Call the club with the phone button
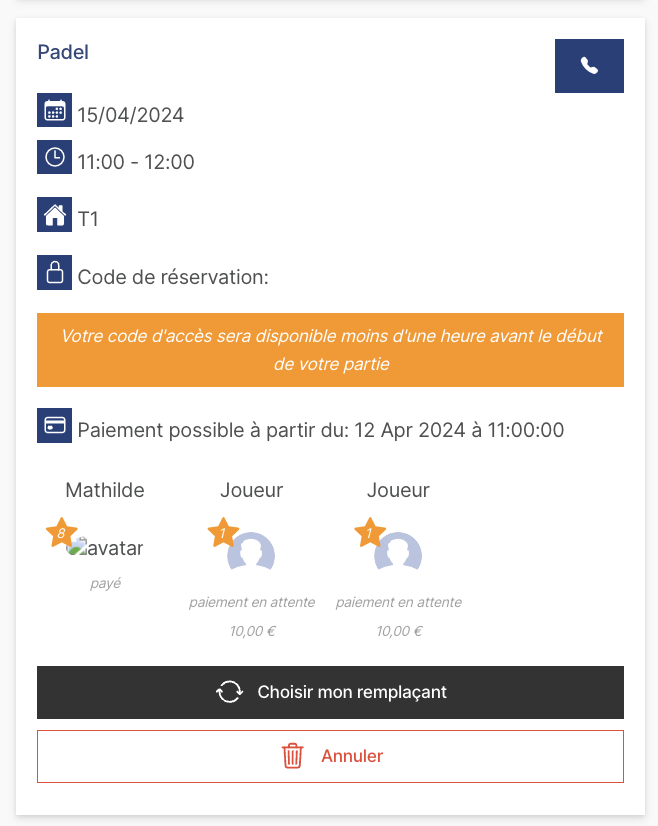Image resolution: width=658 pixels, height=826 pixels. (589, 66)
